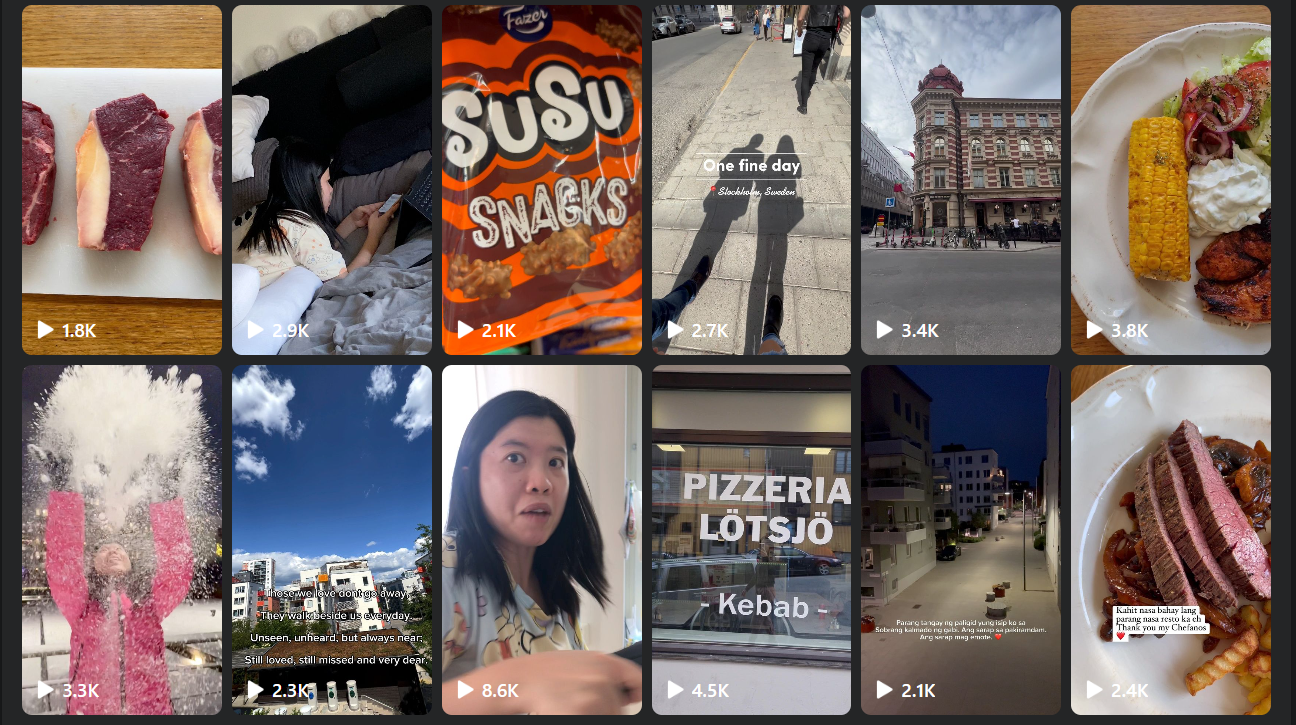
Task: Play the red brick building video
Action: (x=961, y=180)
